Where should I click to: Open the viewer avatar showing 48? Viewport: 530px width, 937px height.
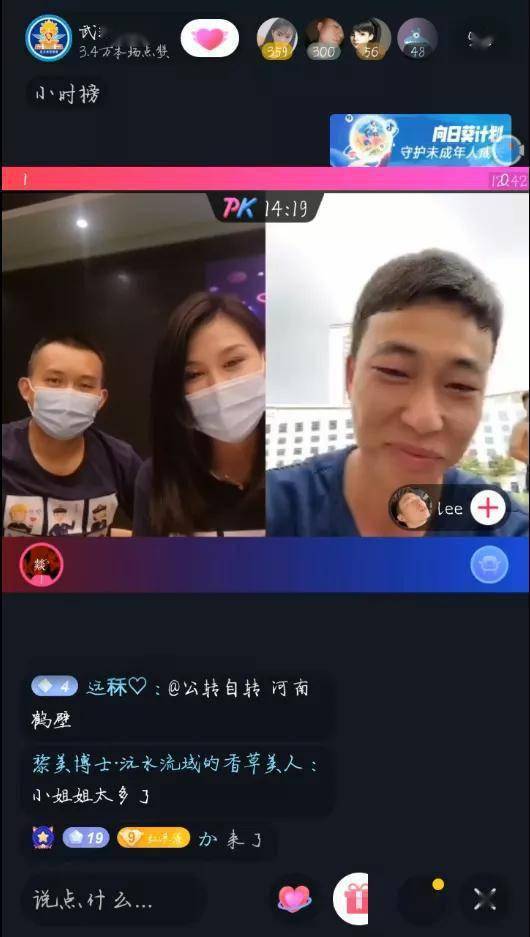417,38
